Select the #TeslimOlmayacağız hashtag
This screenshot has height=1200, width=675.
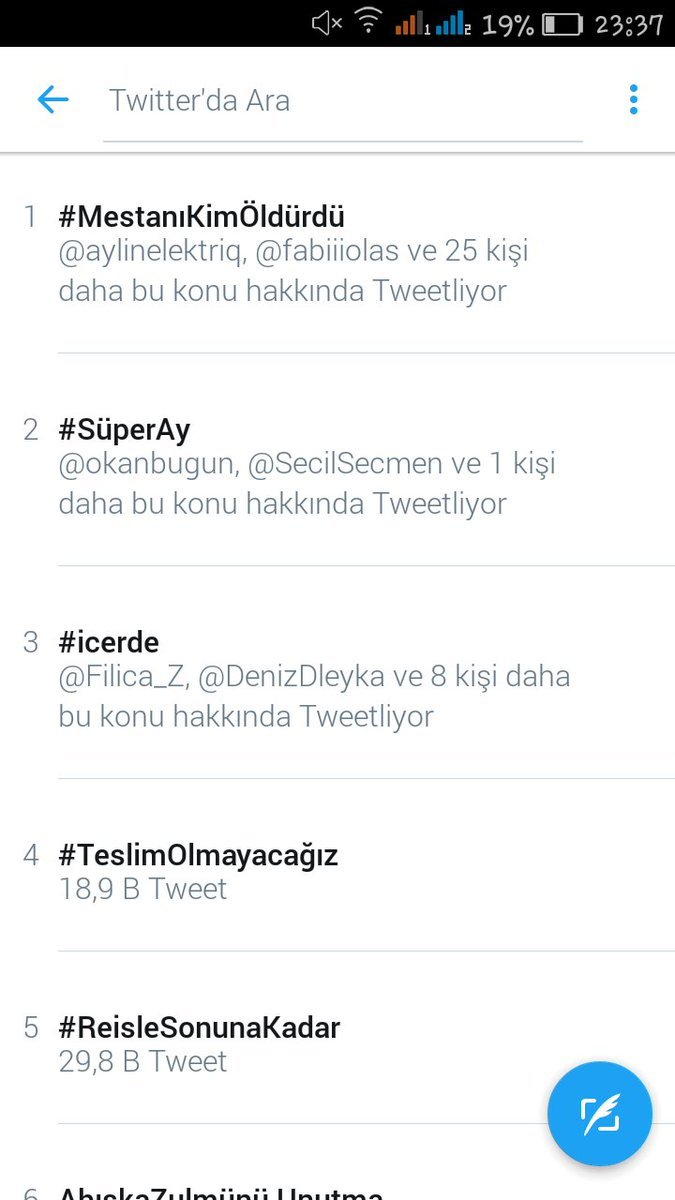198,855
